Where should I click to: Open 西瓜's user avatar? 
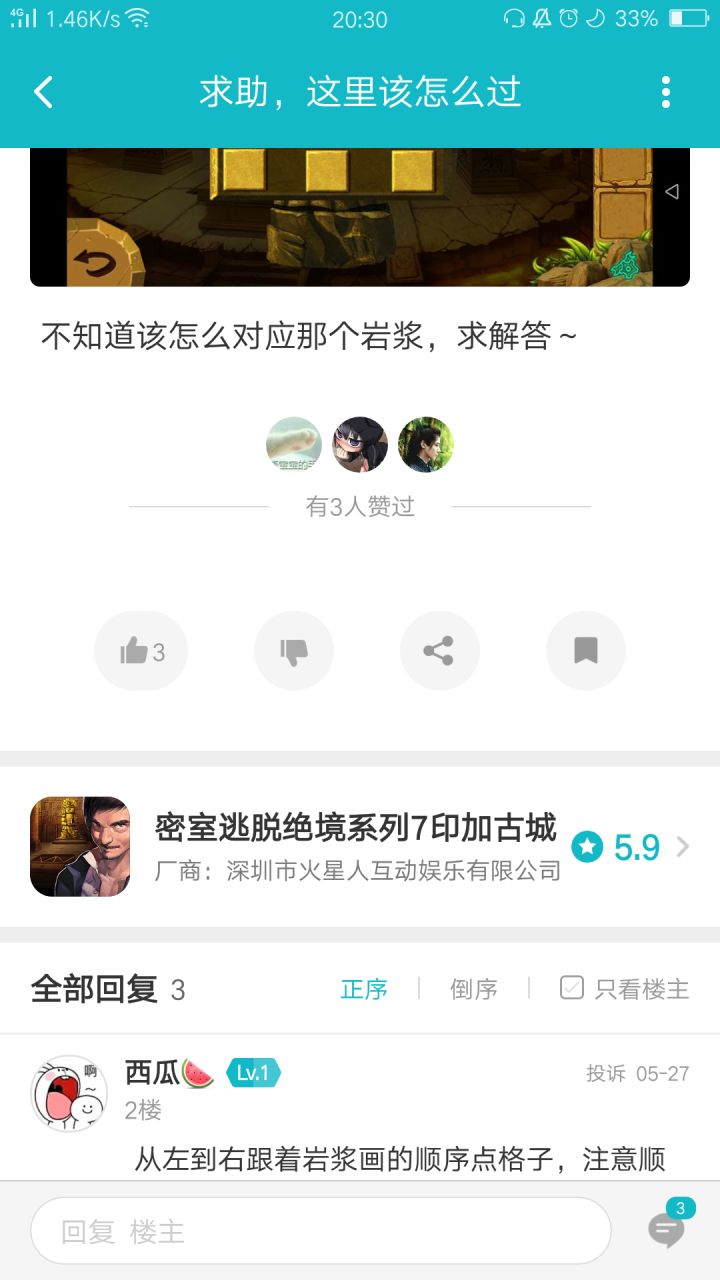point(69,1093)
